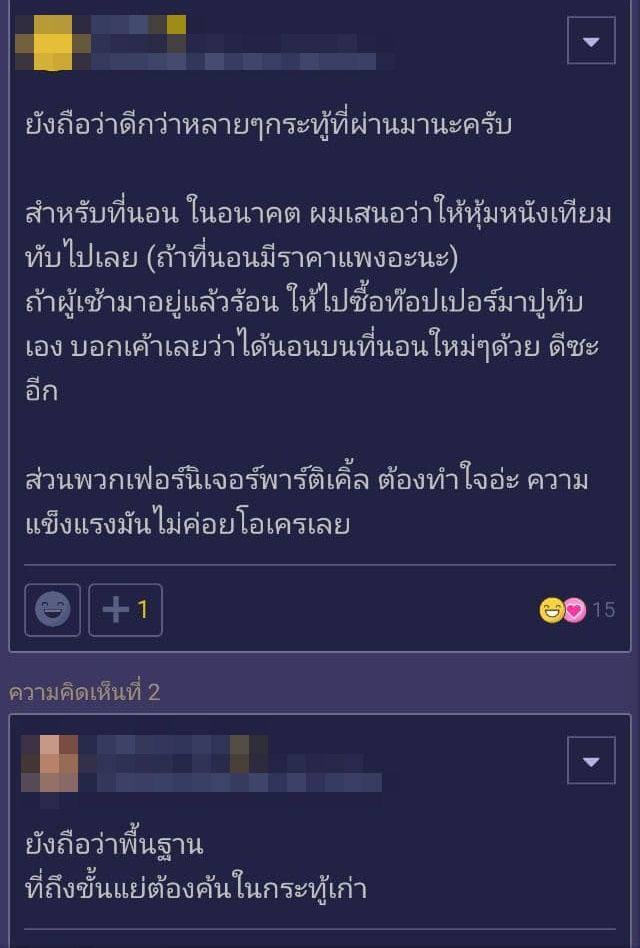Open the dropdown menu on the first comment

pyautogui.click(x=590, y=41)
